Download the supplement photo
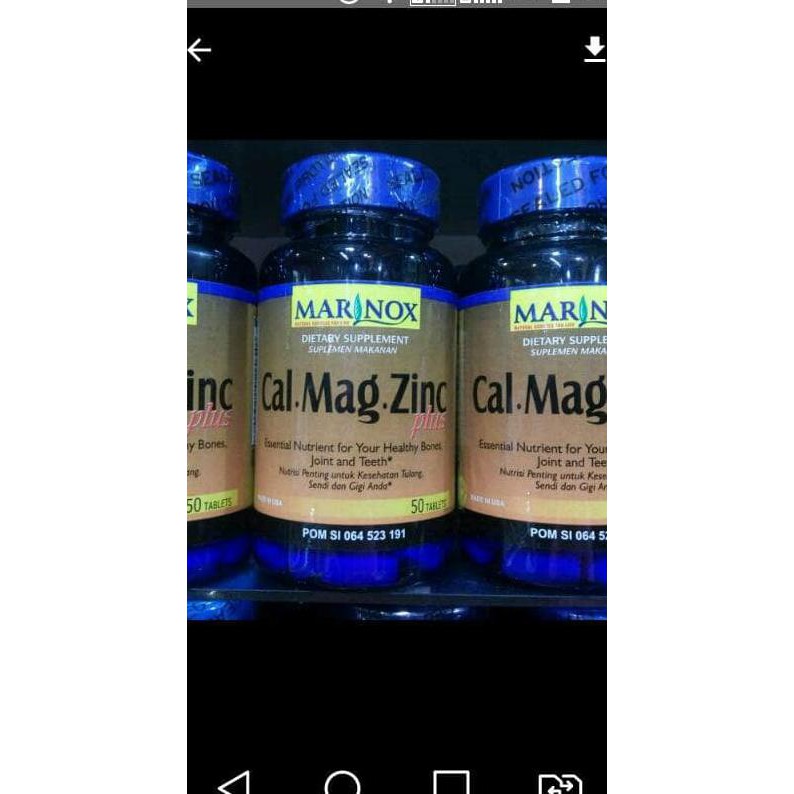 point(594,49)
